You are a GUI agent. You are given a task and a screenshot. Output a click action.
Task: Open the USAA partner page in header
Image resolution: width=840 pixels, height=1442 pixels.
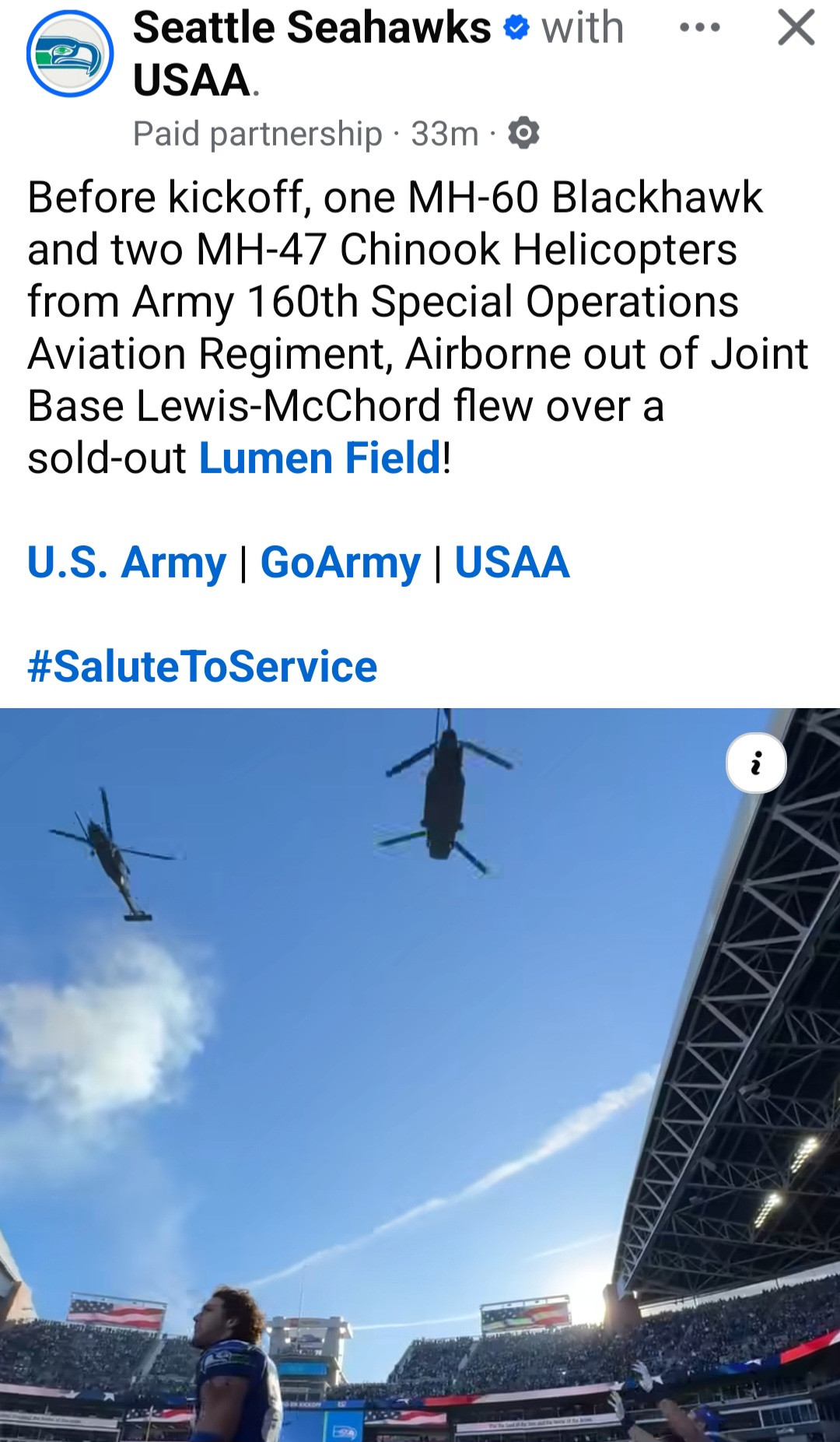tap(191, 80)
